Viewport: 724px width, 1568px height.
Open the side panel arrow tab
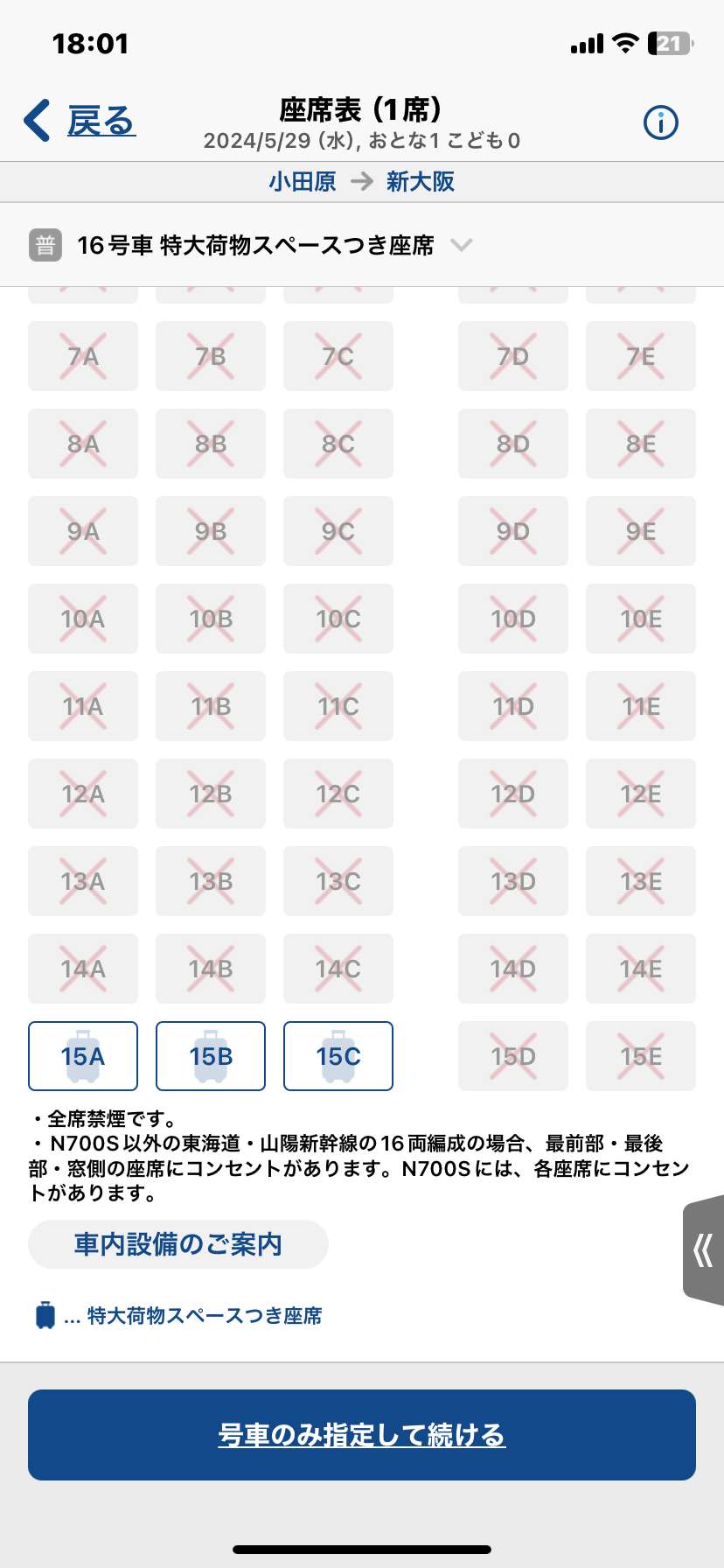[x=704, y=1249]
